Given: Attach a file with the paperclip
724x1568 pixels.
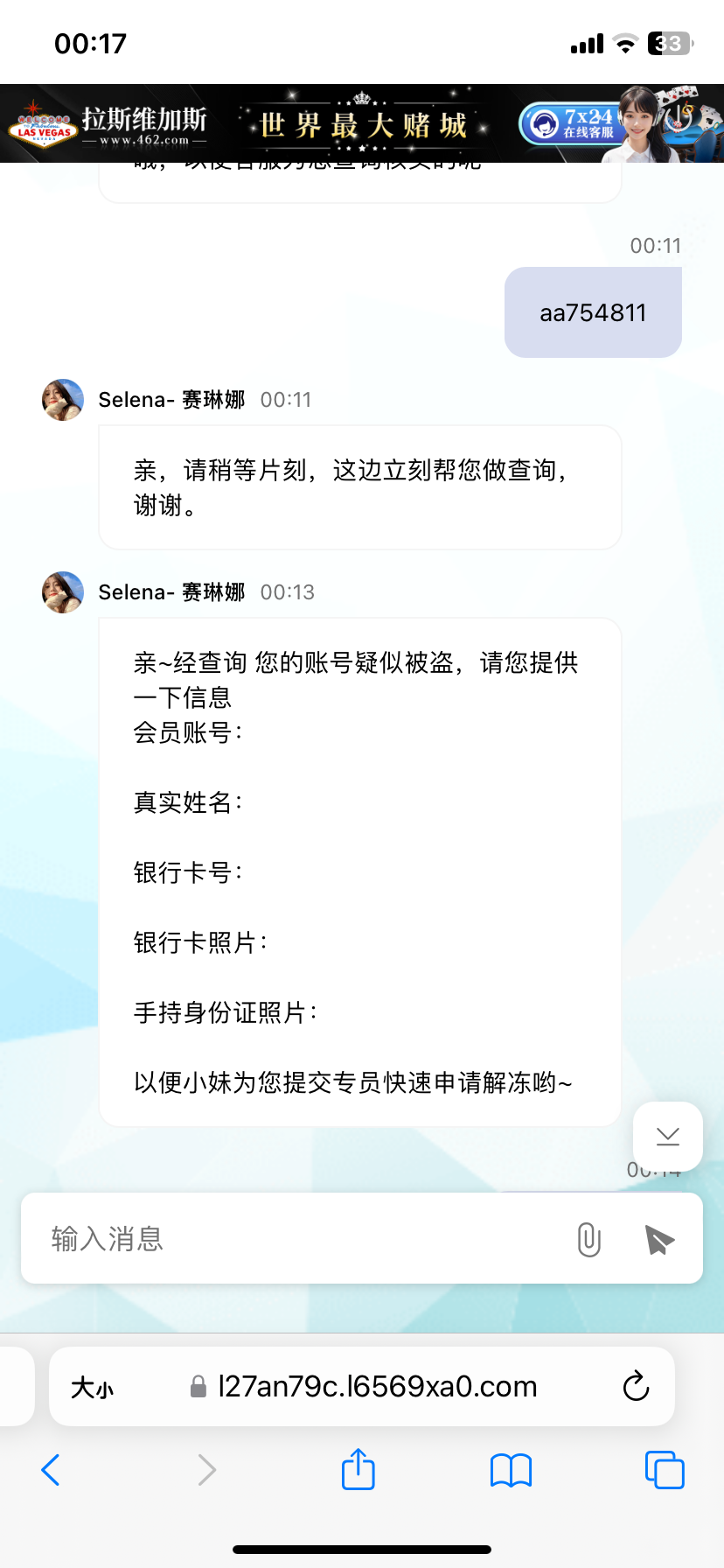Looking at the screenshot, I should click(x=589, y=1239).
